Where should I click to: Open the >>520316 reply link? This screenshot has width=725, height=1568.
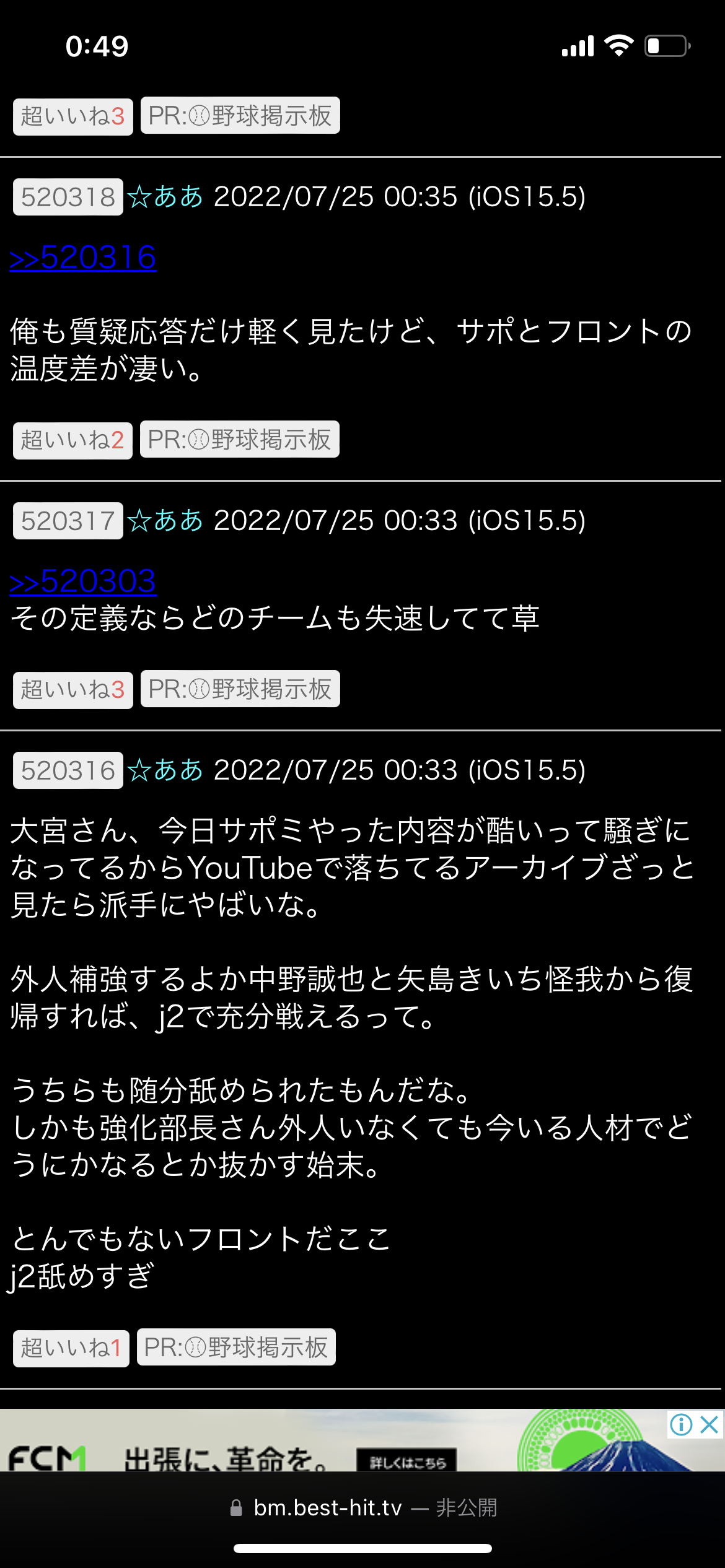[83, 258]
